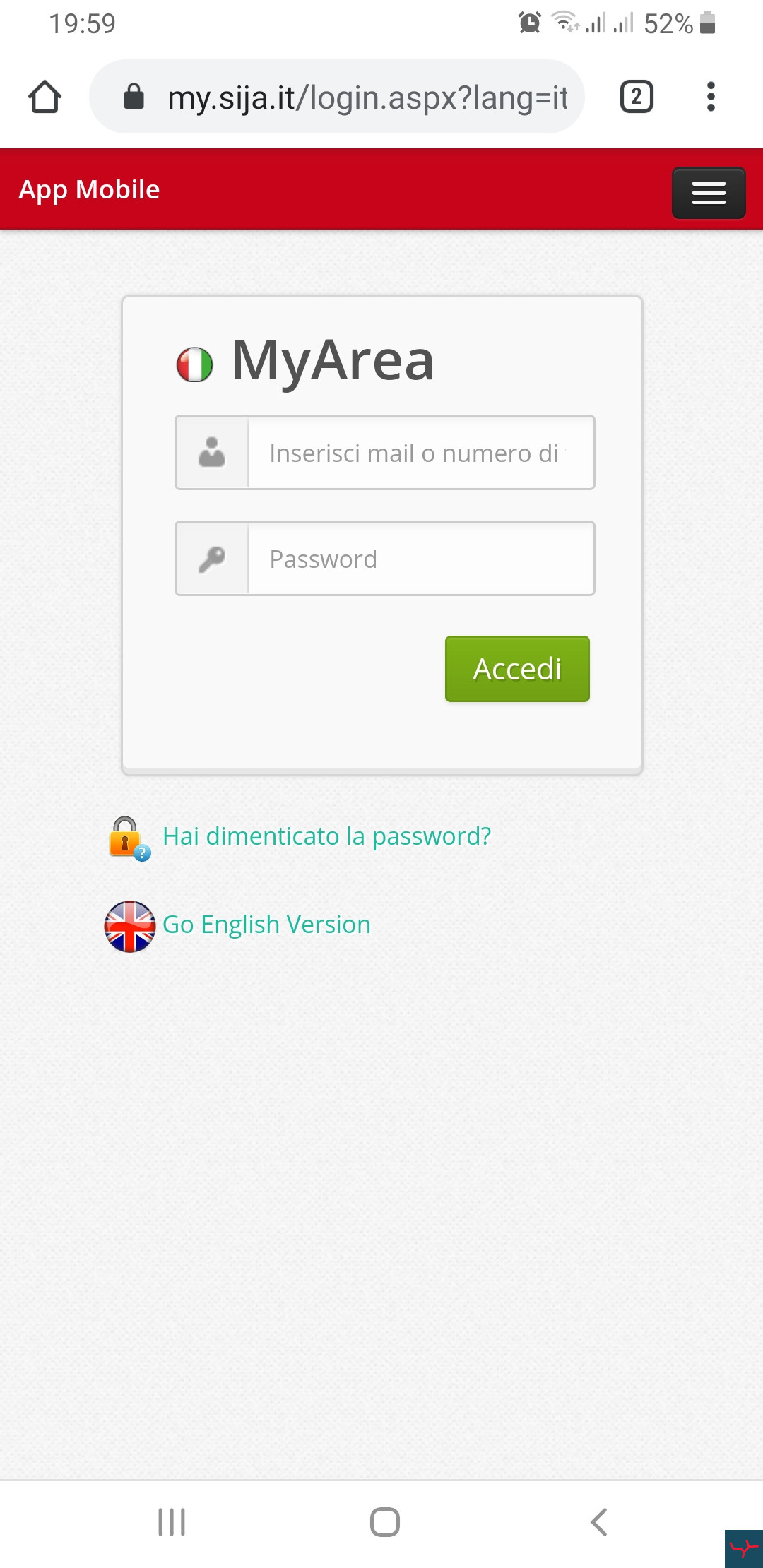Viewport: 763px width, 1568px height.
Task: Tap the system back button
Action: point(598,1522)
